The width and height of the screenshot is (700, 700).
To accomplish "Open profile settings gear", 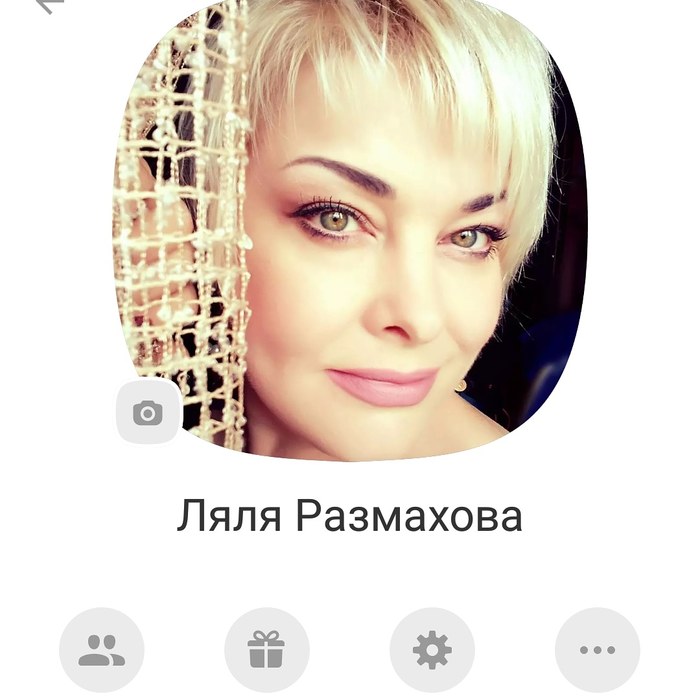I will (x=432, y=650).
